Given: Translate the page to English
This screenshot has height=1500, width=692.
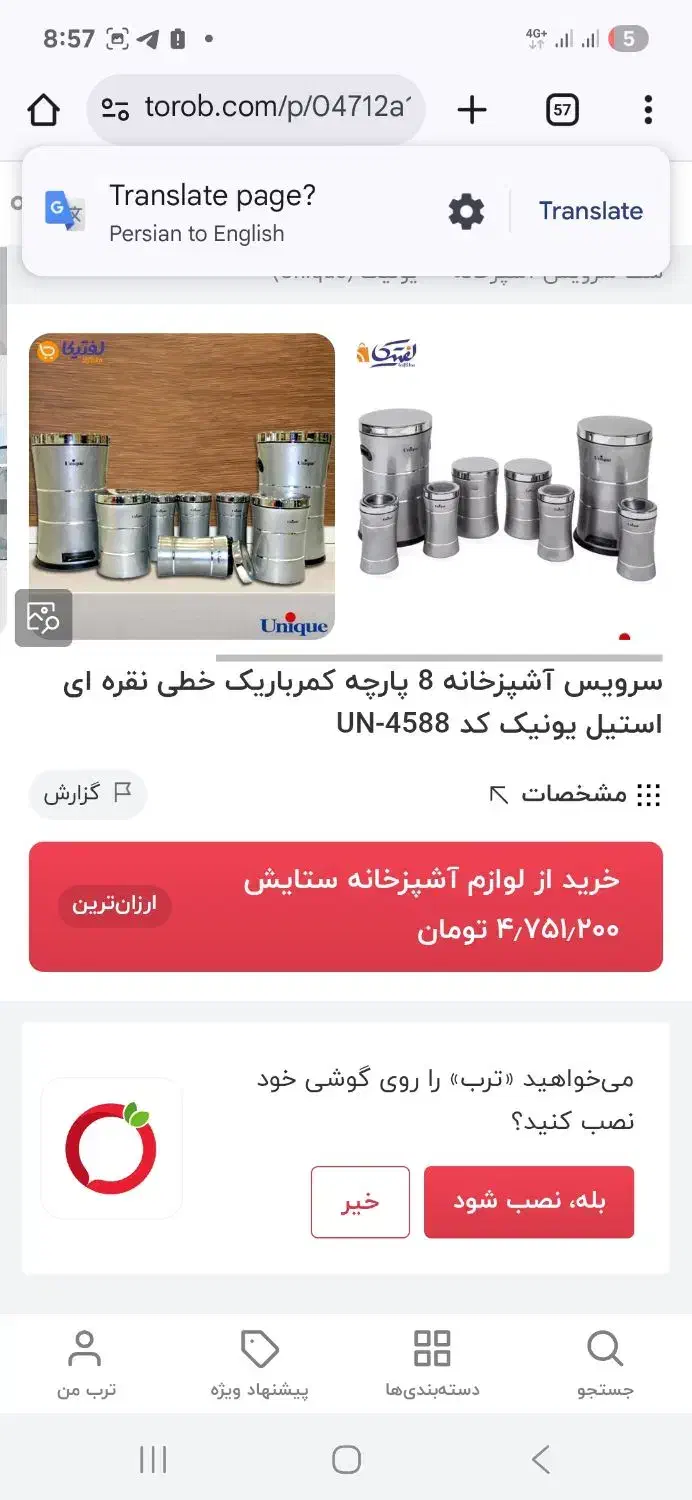Looking at the screenshot, I should click(590, 211).
